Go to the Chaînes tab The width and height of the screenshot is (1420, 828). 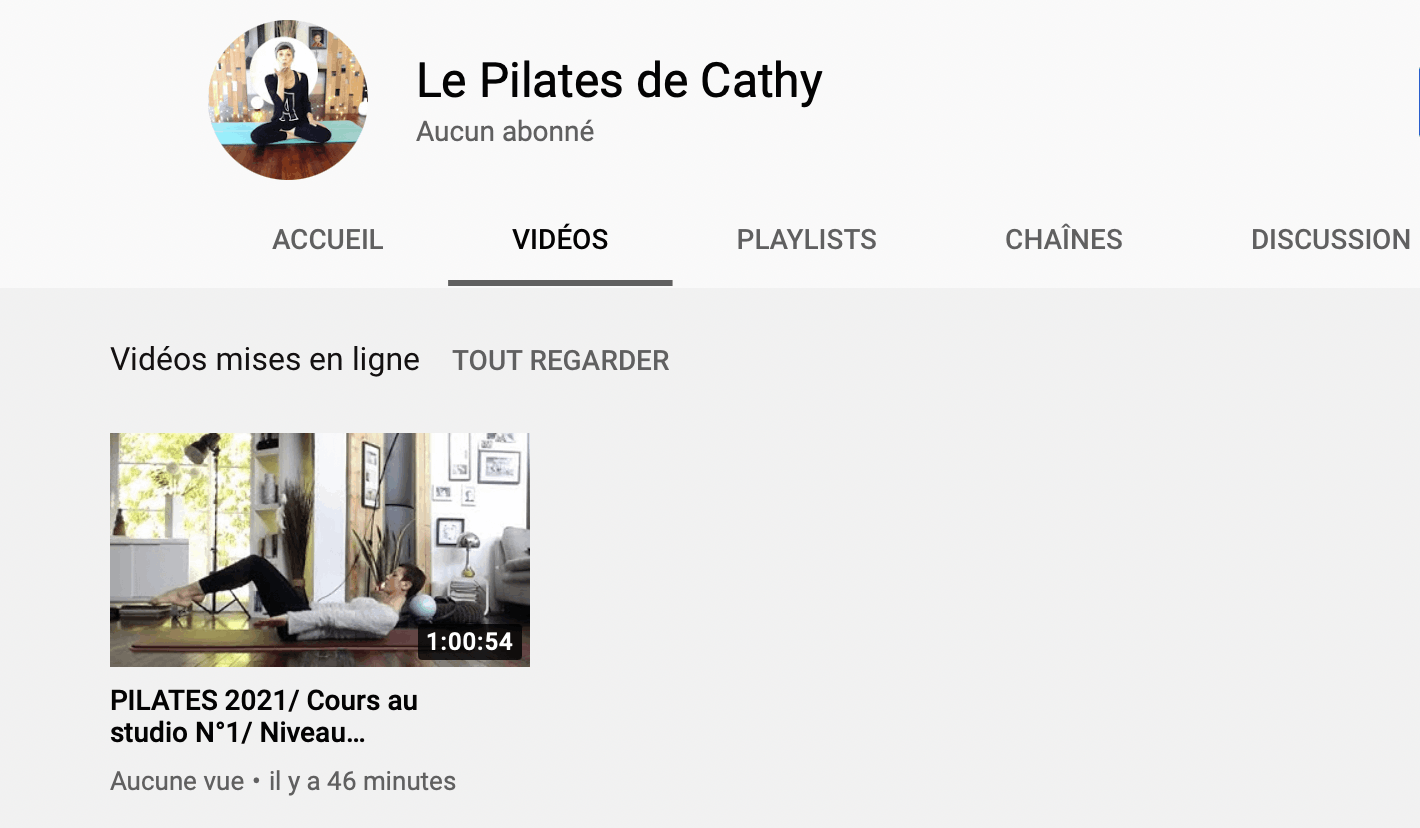(x=1063, y=240)
